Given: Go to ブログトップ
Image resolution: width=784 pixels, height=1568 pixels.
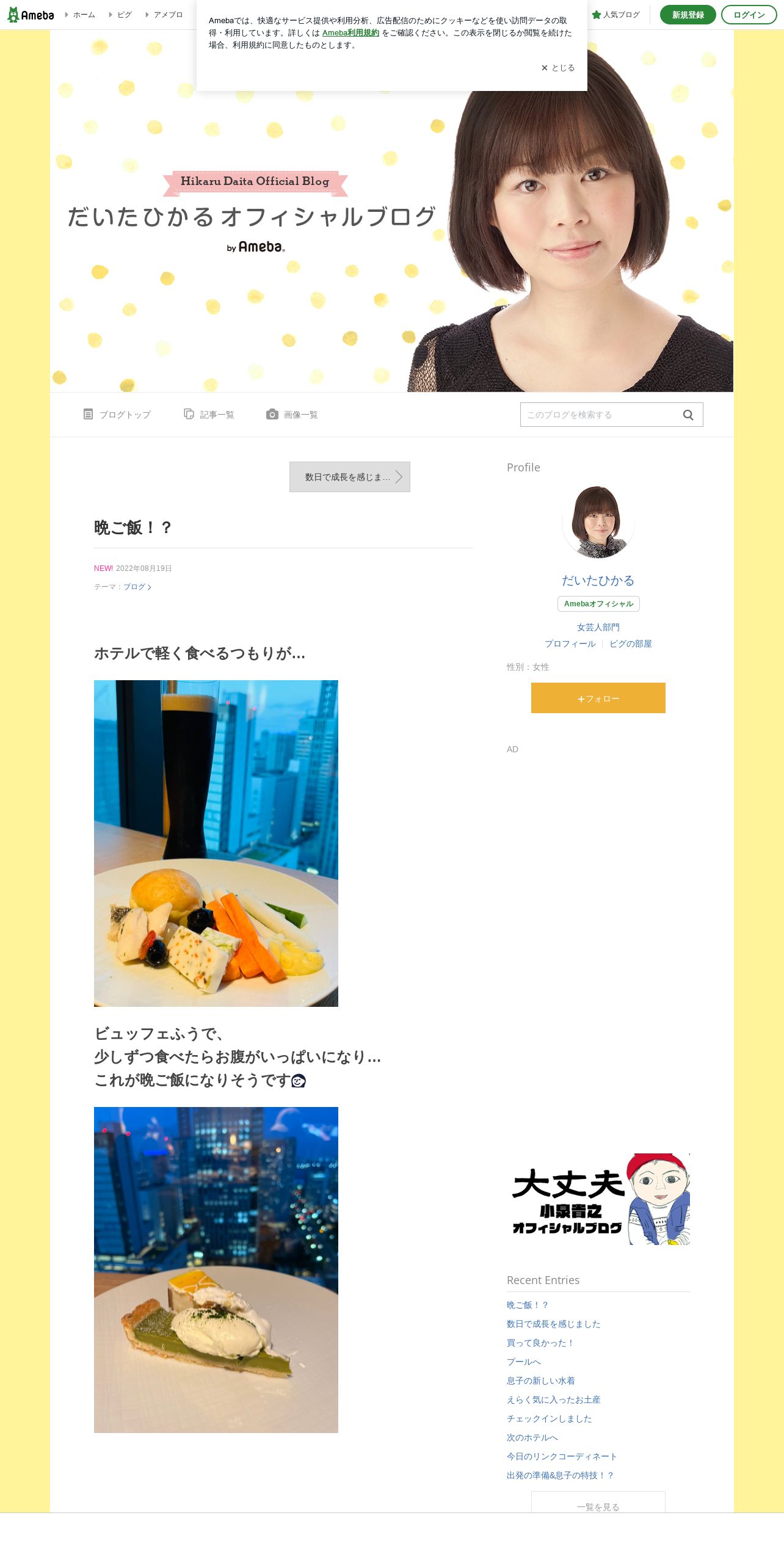Looking at the screenshot, I should (x=117, y=415).
